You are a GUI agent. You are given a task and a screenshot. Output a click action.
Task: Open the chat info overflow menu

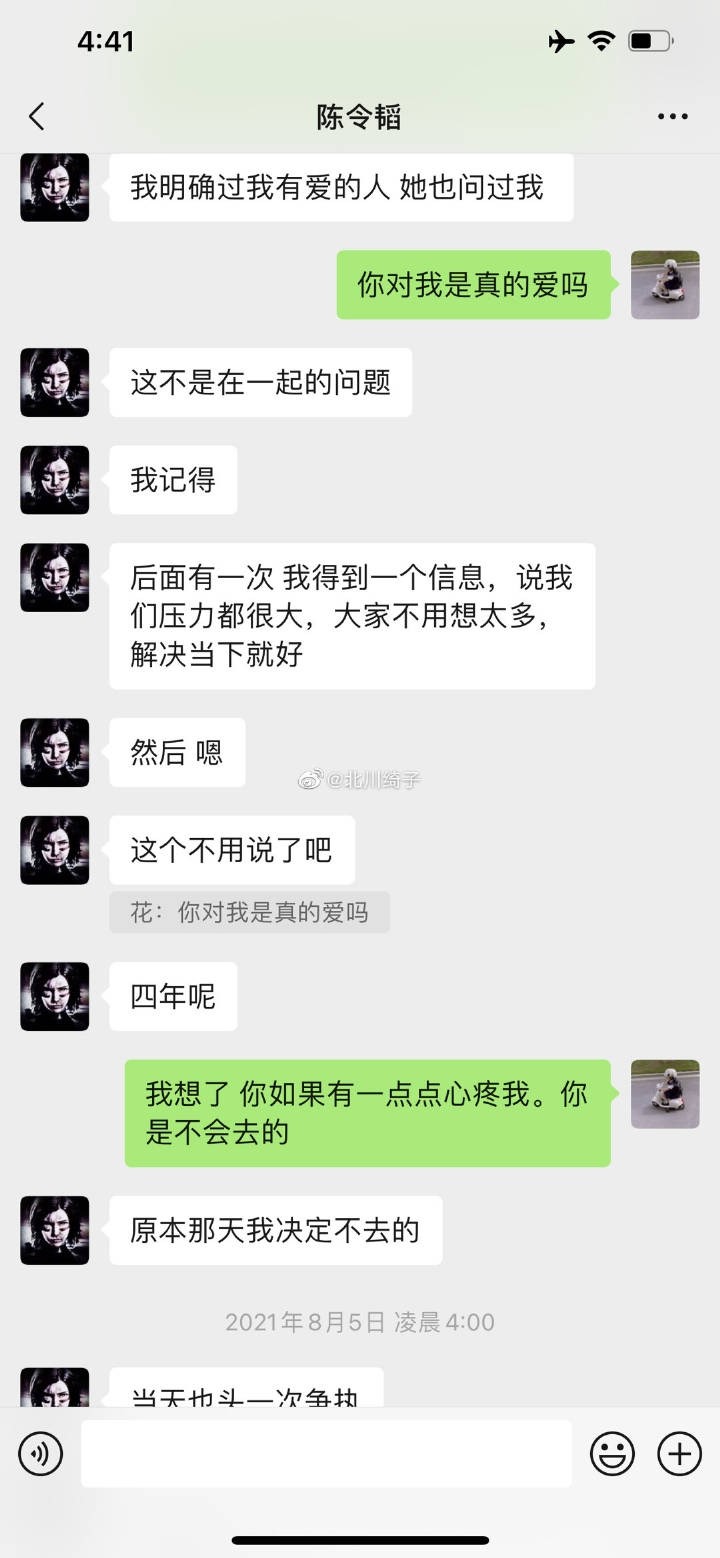[673, 117]
